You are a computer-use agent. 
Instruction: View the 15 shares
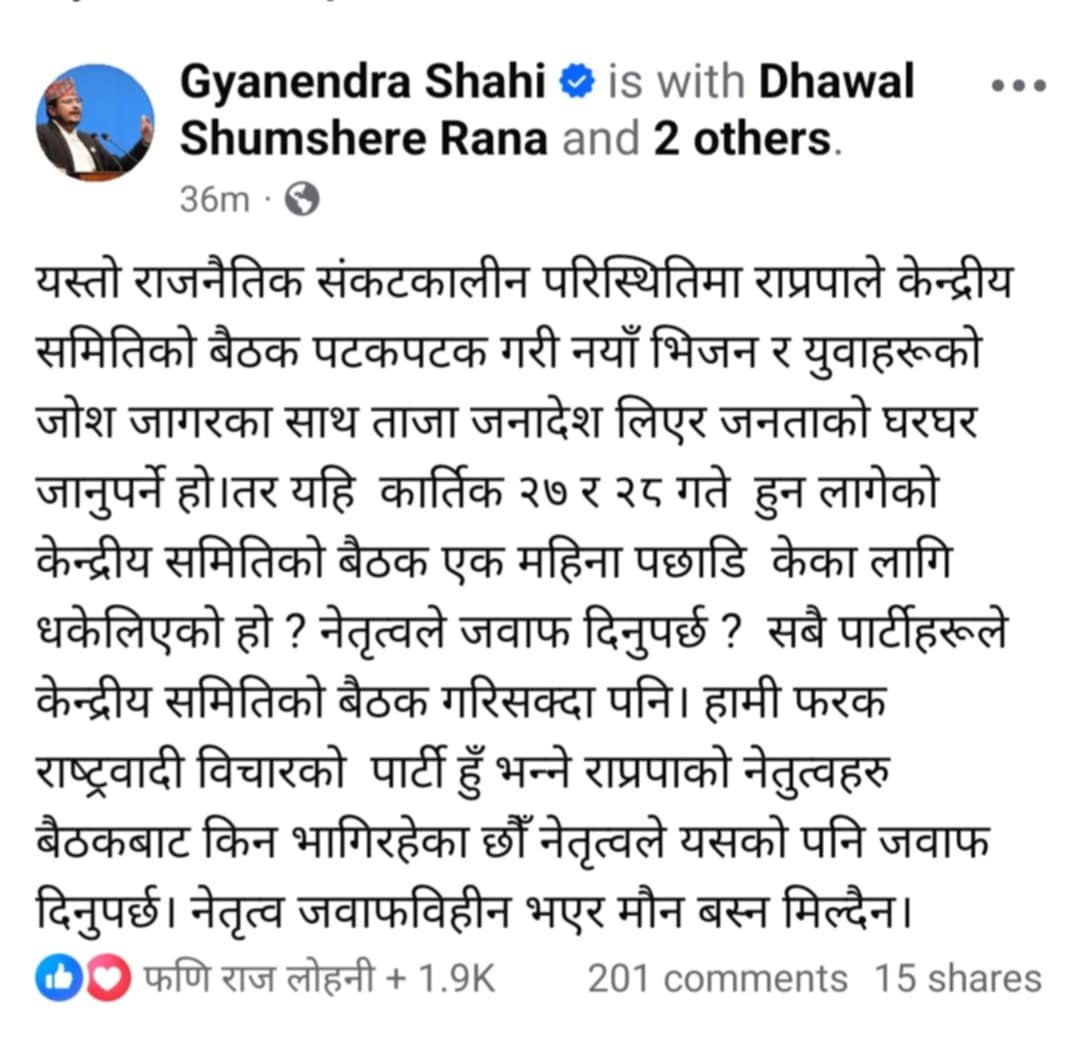958,979
